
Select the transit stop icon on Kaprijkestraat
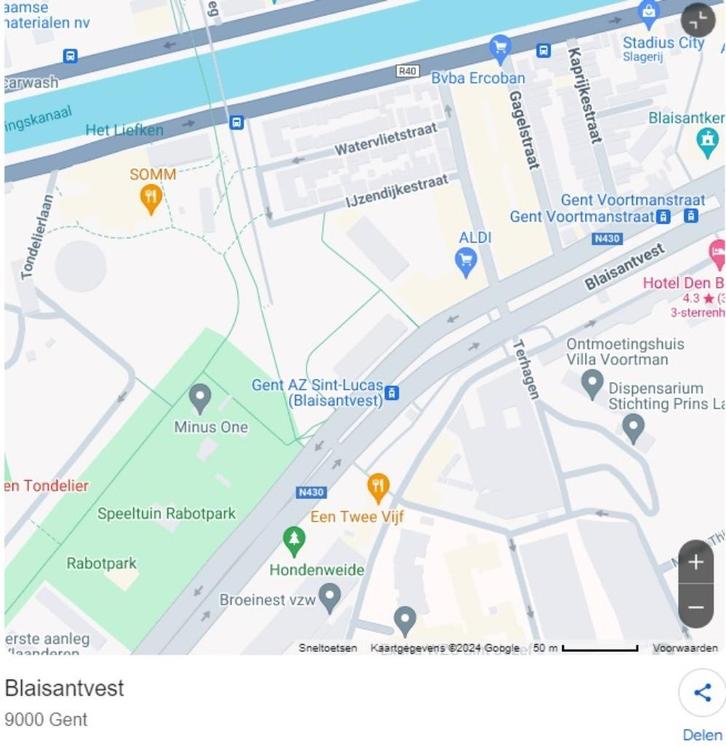pos(545,48)
